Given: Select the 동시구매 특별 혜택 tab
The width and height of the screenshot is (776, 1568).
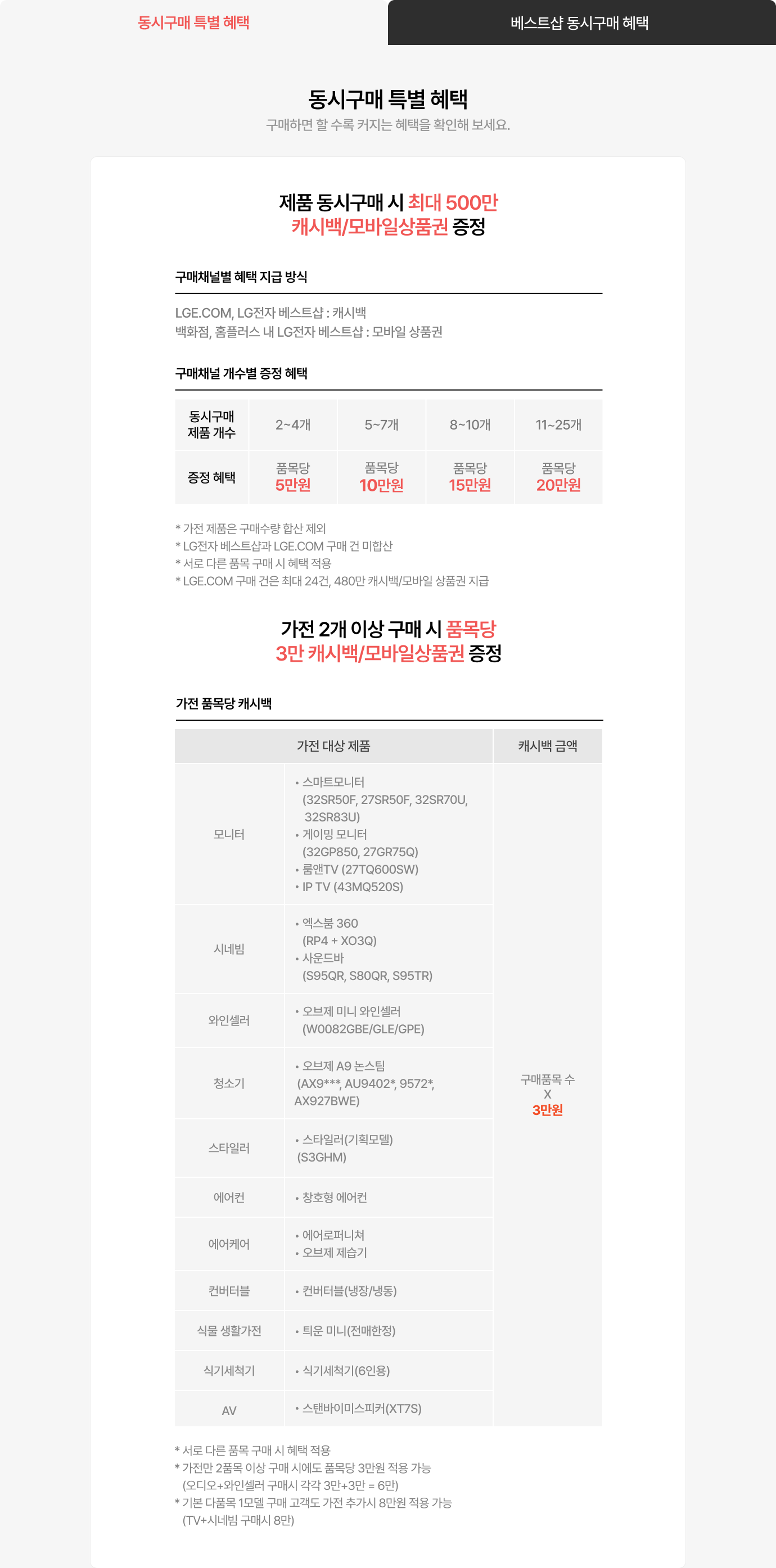Looking at the screenshot, I should [x=193, y=22].
